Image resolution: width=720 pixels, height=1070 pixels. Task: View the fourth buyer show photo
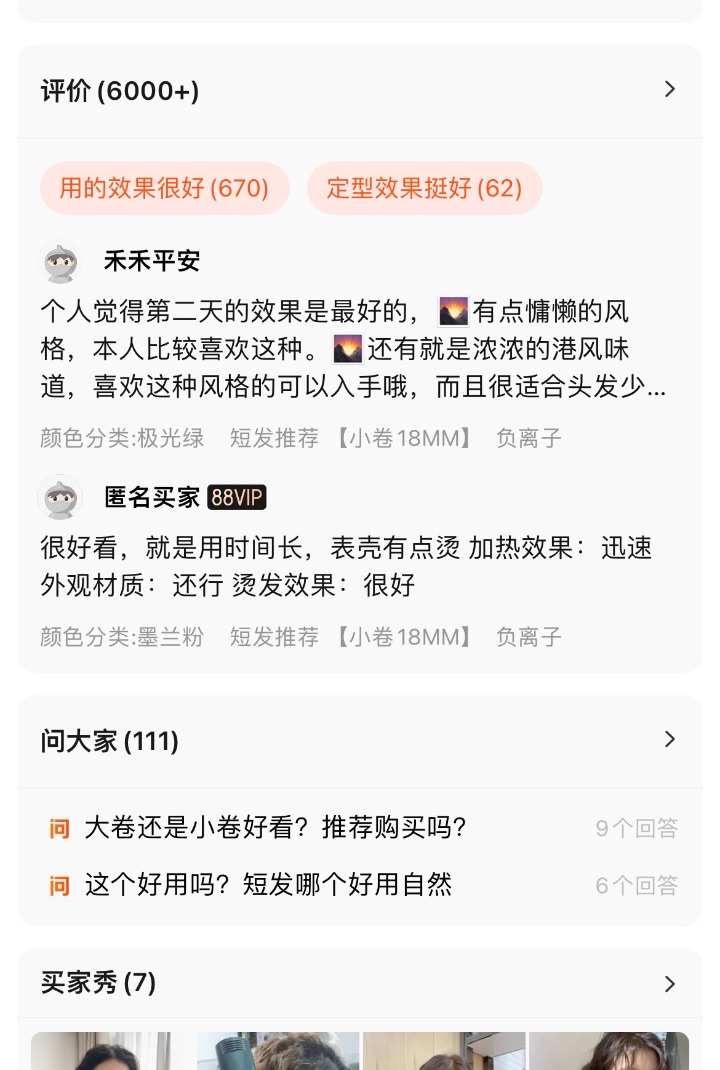[608, 1052]
